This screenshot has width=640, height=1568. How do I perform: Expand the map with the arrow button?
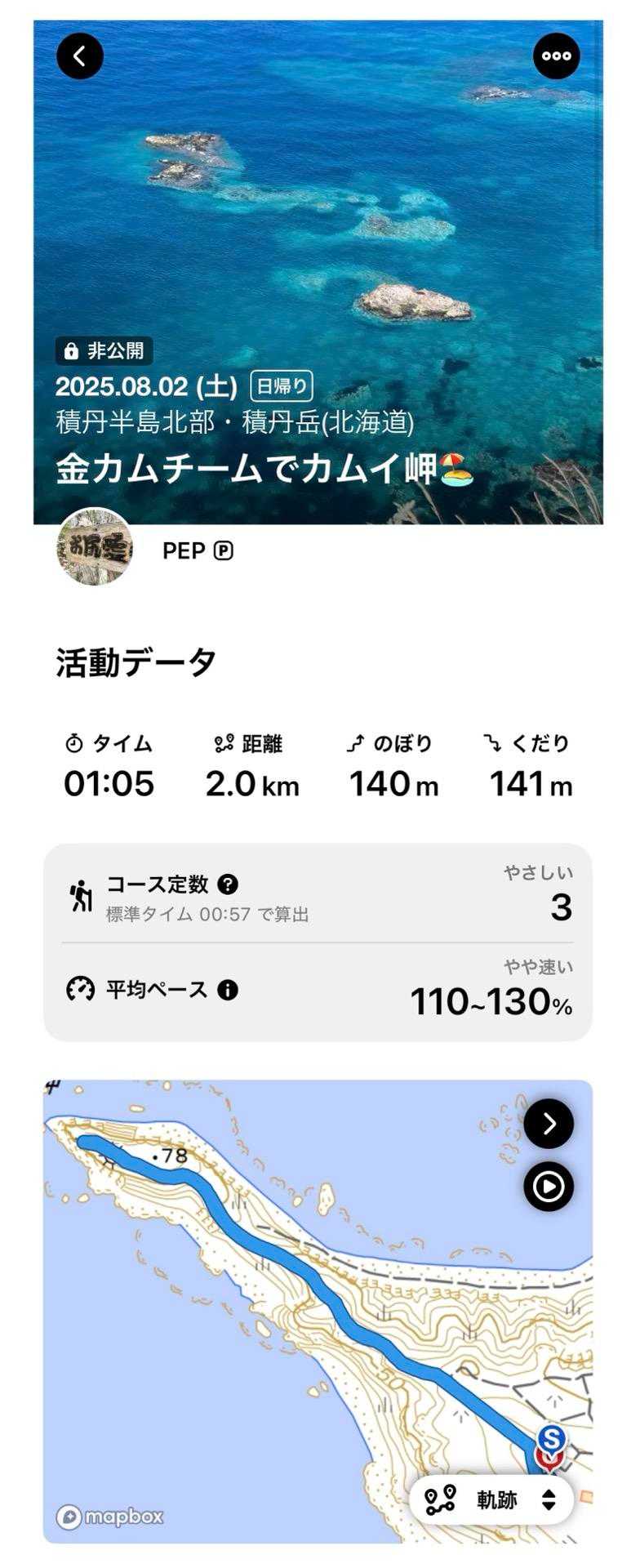pyautogui.click(x=549, y=1124)
